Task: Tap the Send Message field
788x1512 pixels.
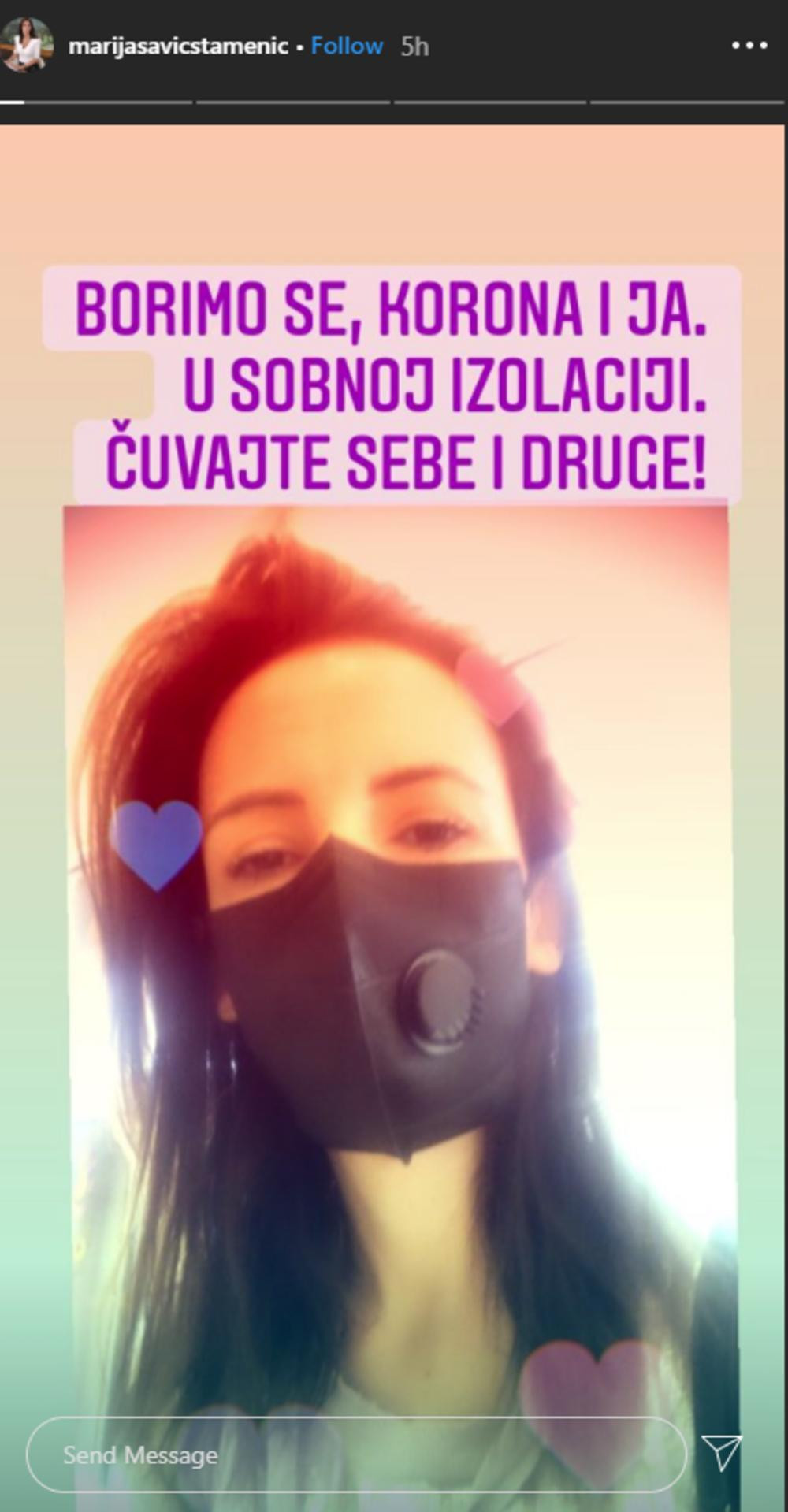Action: 355,1454
